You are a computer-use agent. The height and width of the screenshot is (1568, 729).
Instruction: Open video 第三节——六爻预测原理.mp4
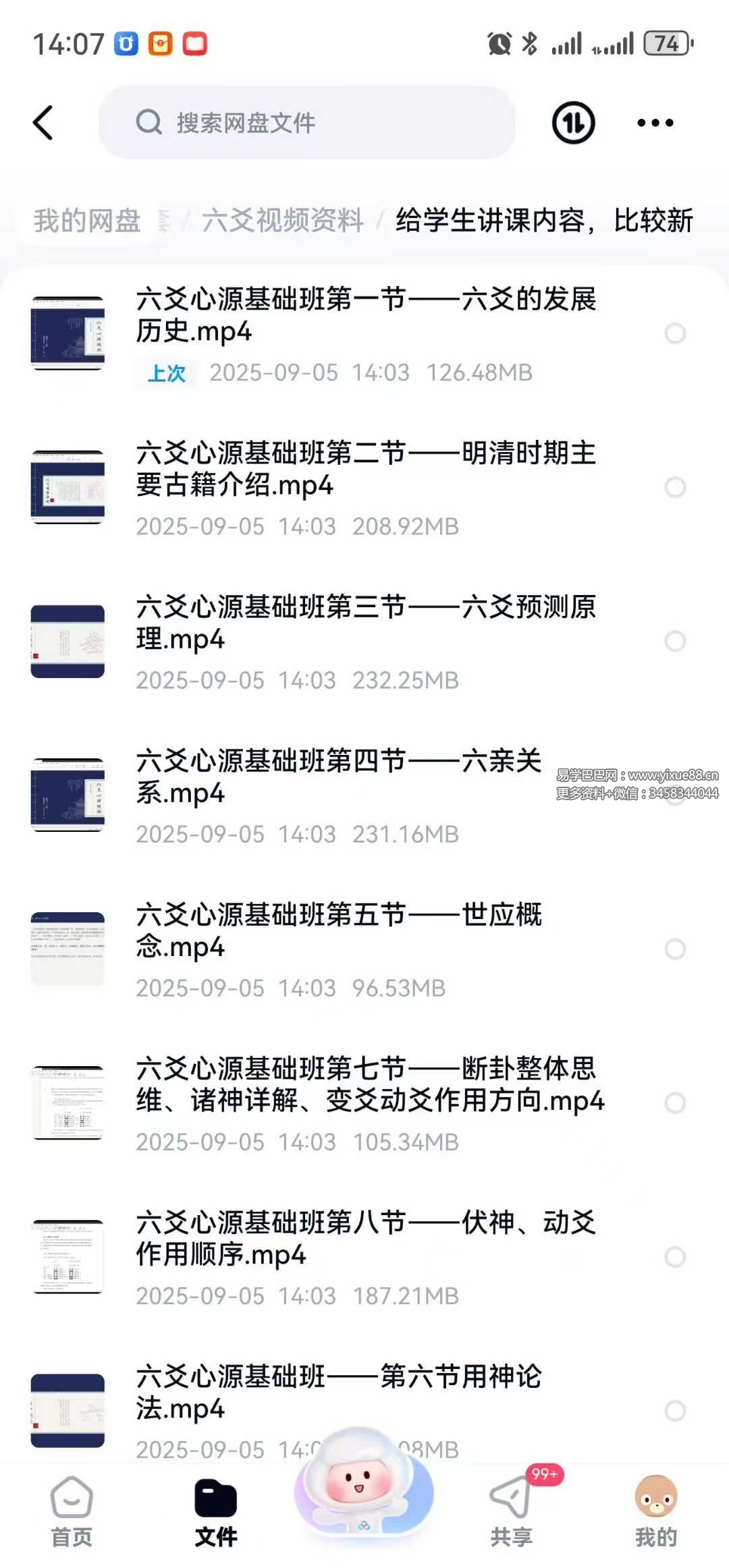click(x=364, y=623)
